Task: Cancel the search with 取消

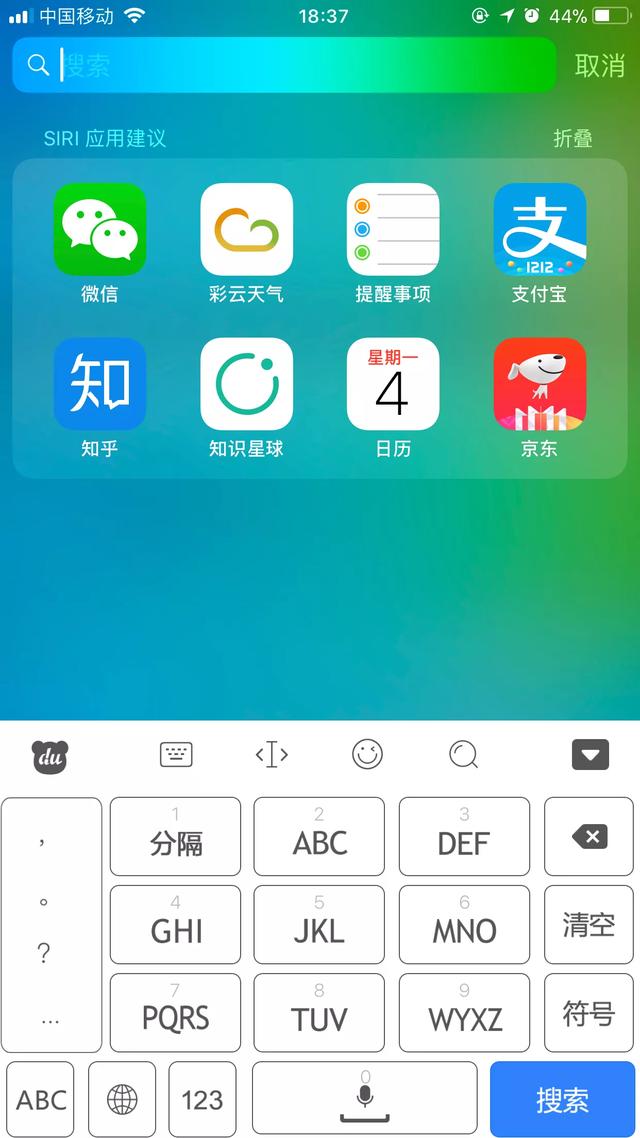Action: [x=599, y=66]
